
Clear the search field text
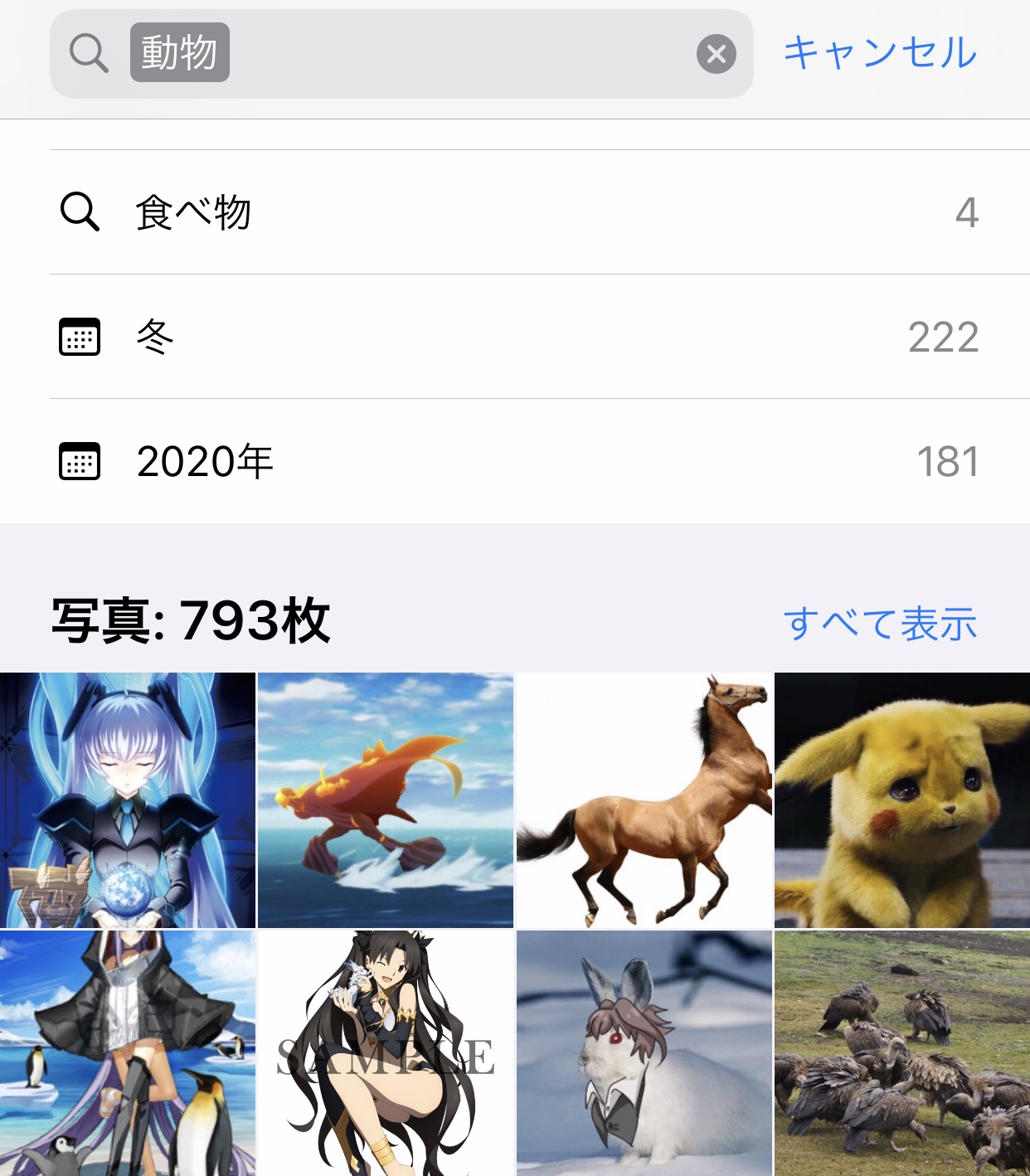tap(717, 55)
